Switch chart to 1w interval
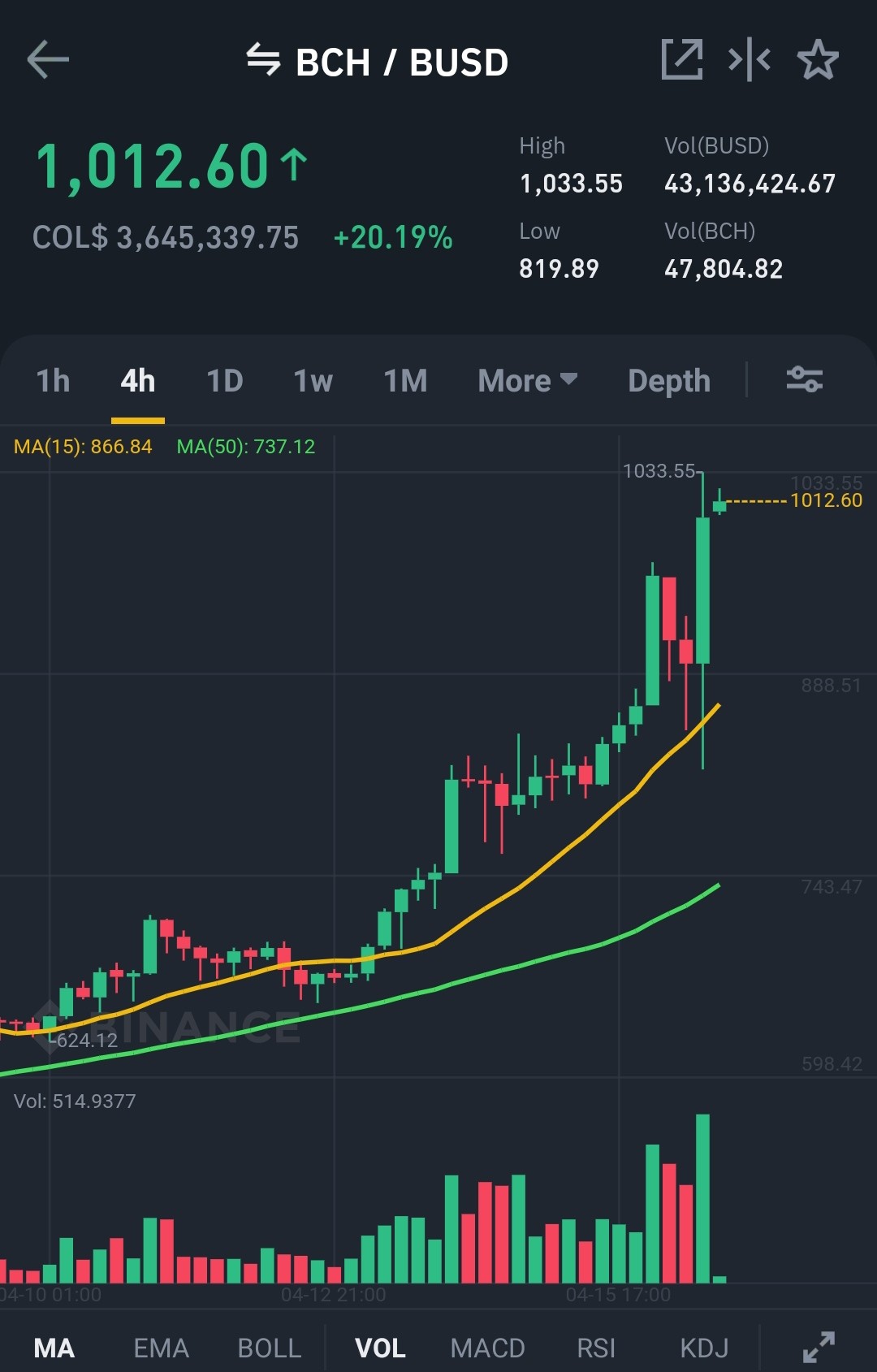877x1372 pixels. click(313, 380)
